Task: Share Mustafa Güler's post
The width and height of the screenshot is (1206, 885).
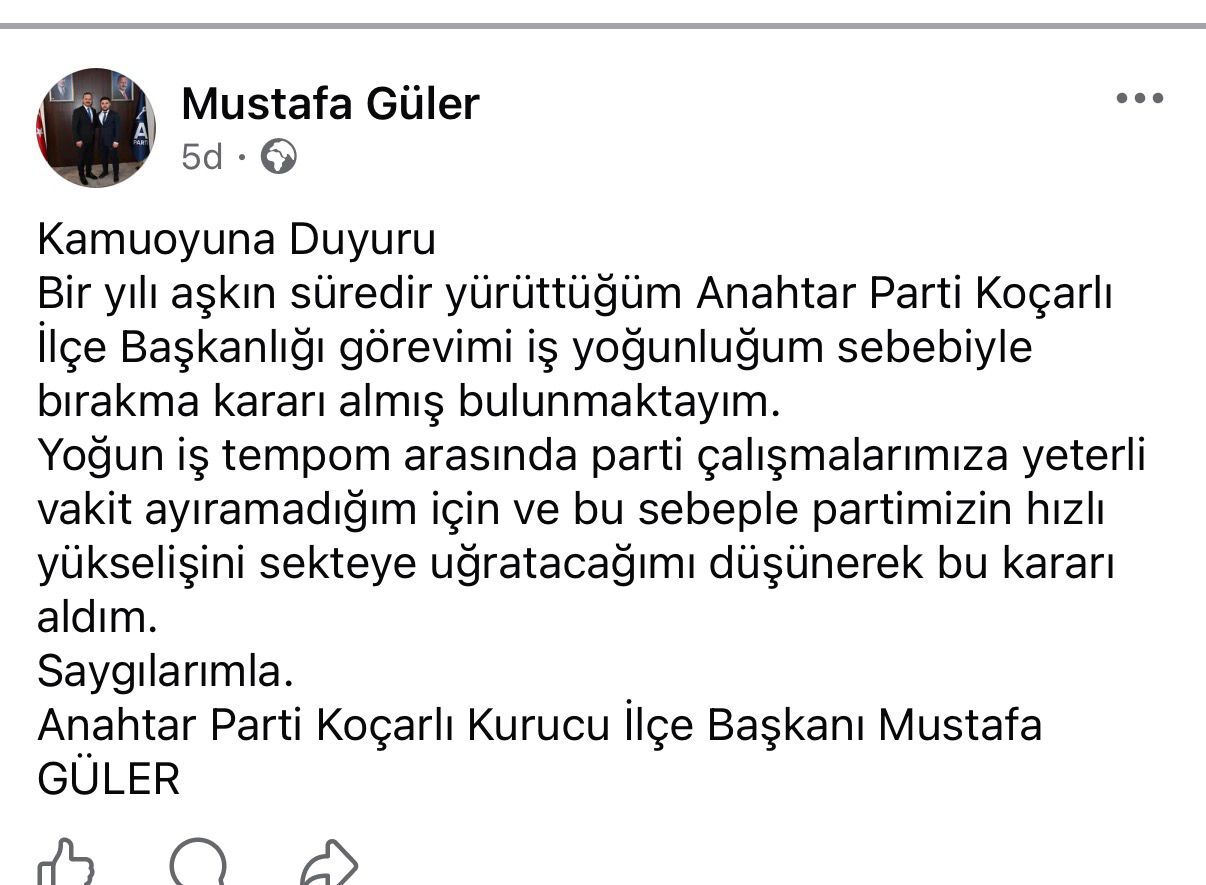Action: pos(329,864)
